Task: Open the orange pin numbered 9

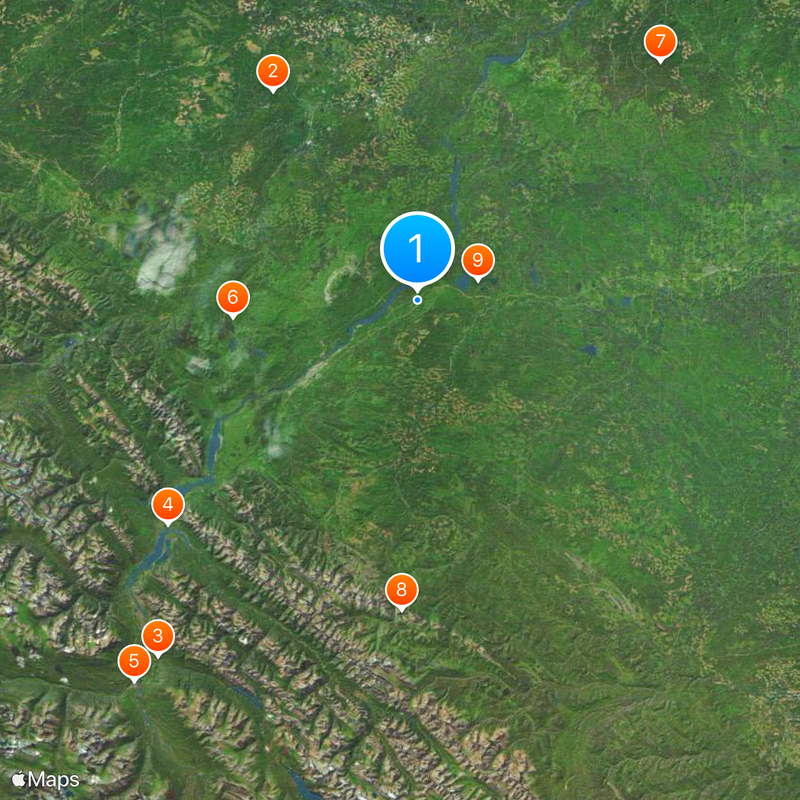Action: coord(478,260)
